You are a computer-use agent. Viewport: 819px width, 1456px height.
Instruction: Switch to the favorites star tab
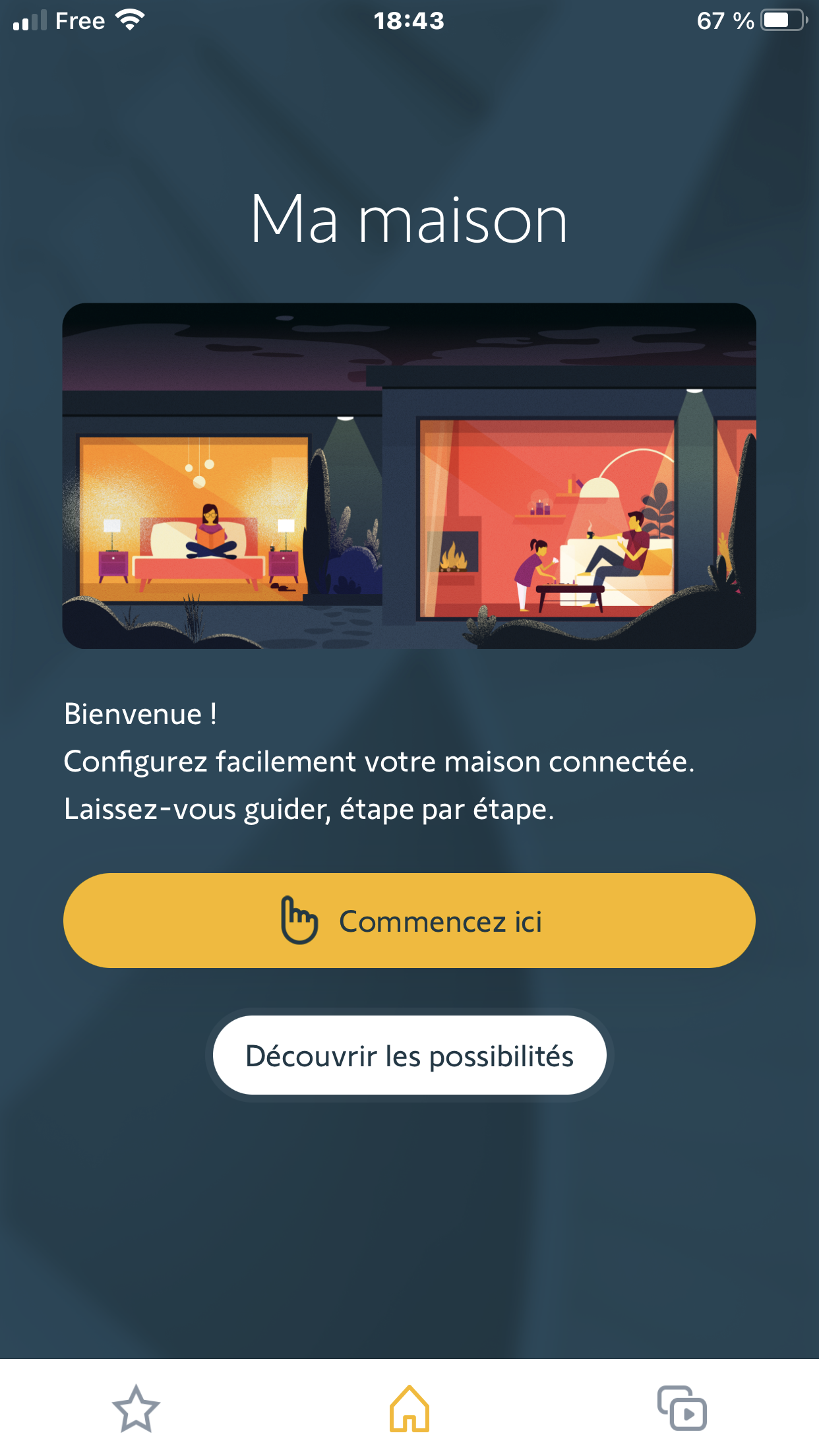(136, 1409)
